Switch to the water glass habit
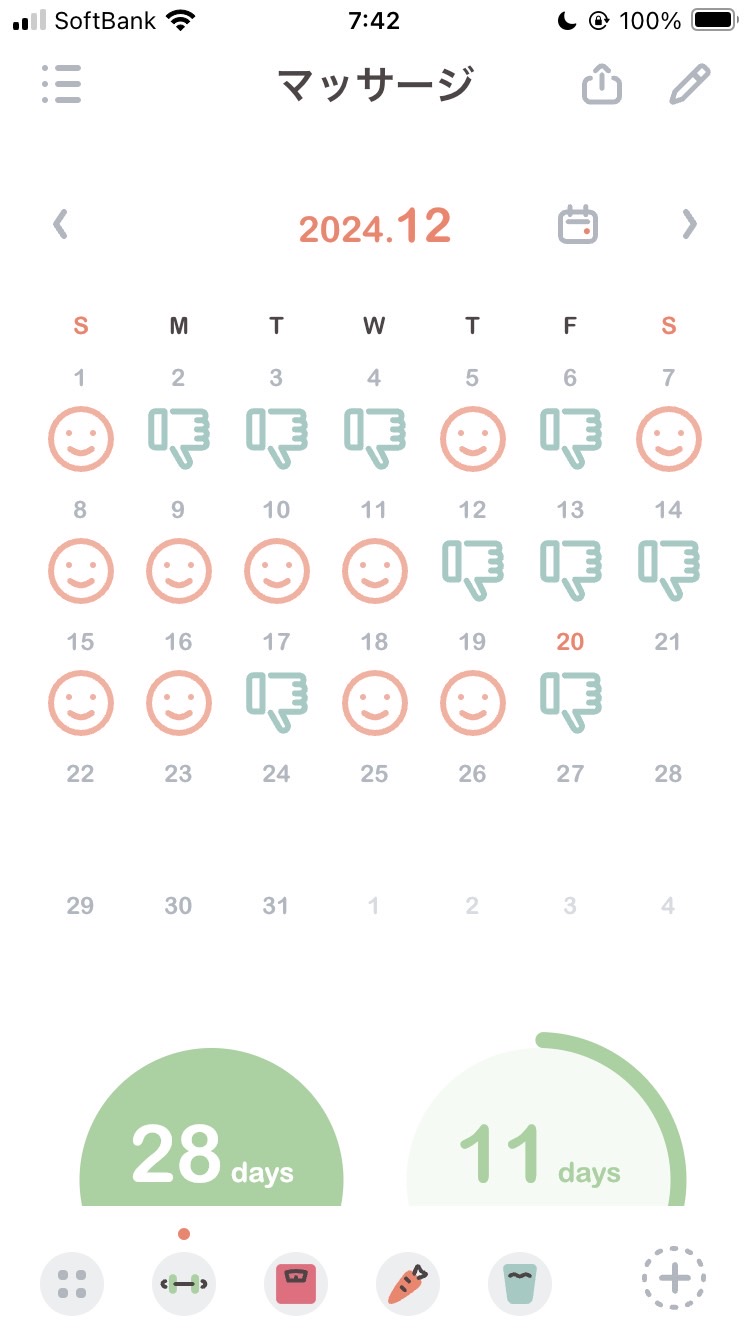This screenshot has width=750, height=1334. coord(520,1283)
